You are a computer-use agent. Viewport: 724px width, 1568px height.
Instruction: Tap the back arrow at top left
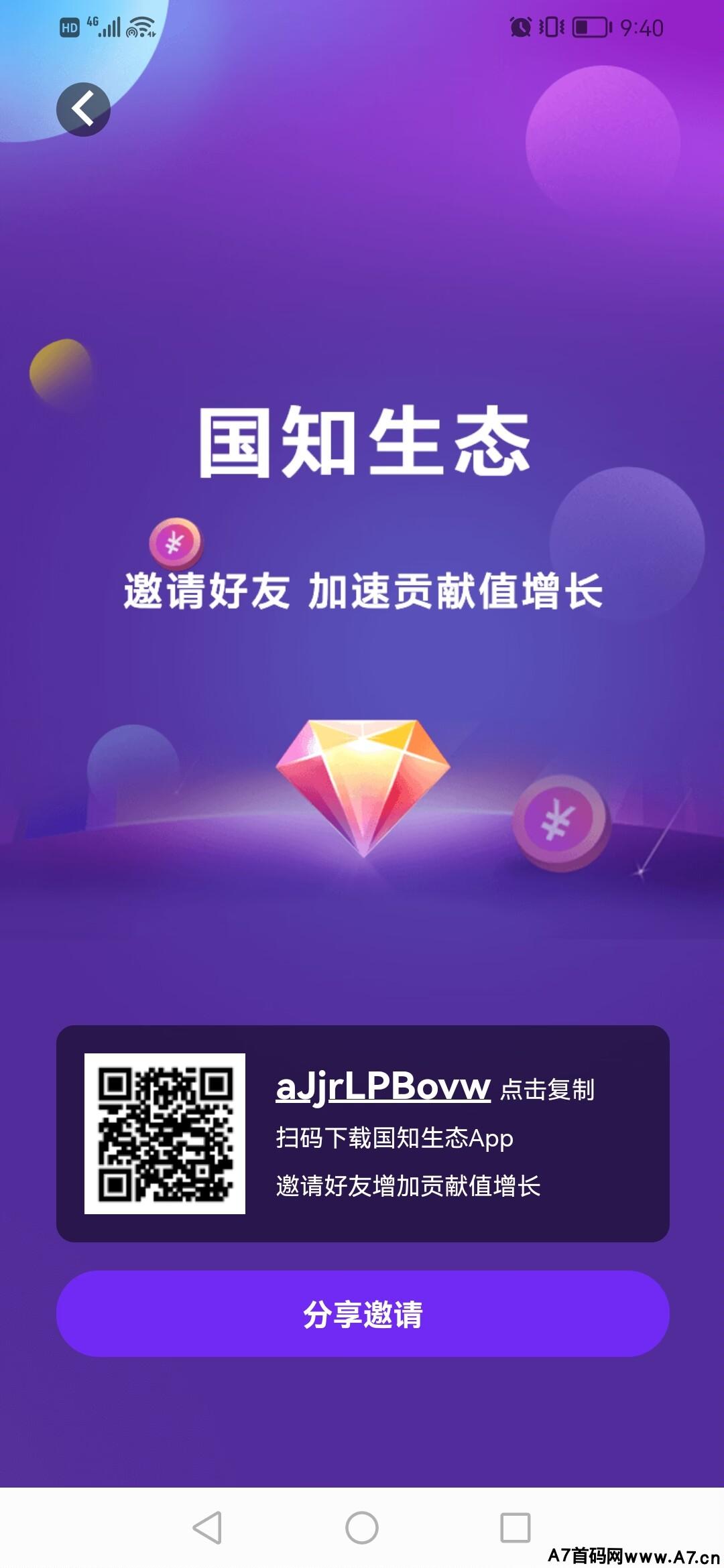(x=83, y=109)
